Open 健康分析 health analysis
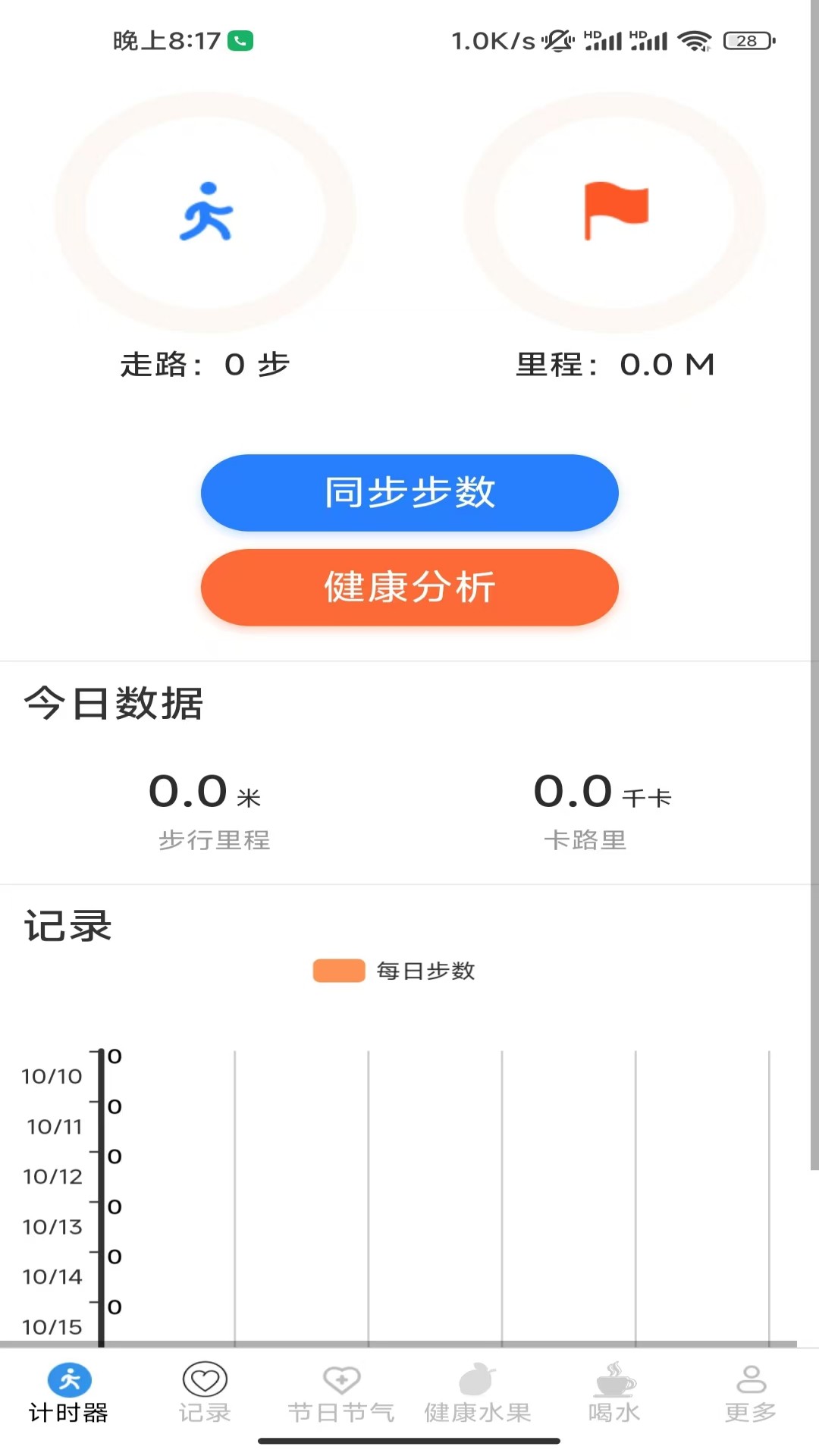Image resolution: width=819 pixels, height=1456 pixels. [409, 588]
